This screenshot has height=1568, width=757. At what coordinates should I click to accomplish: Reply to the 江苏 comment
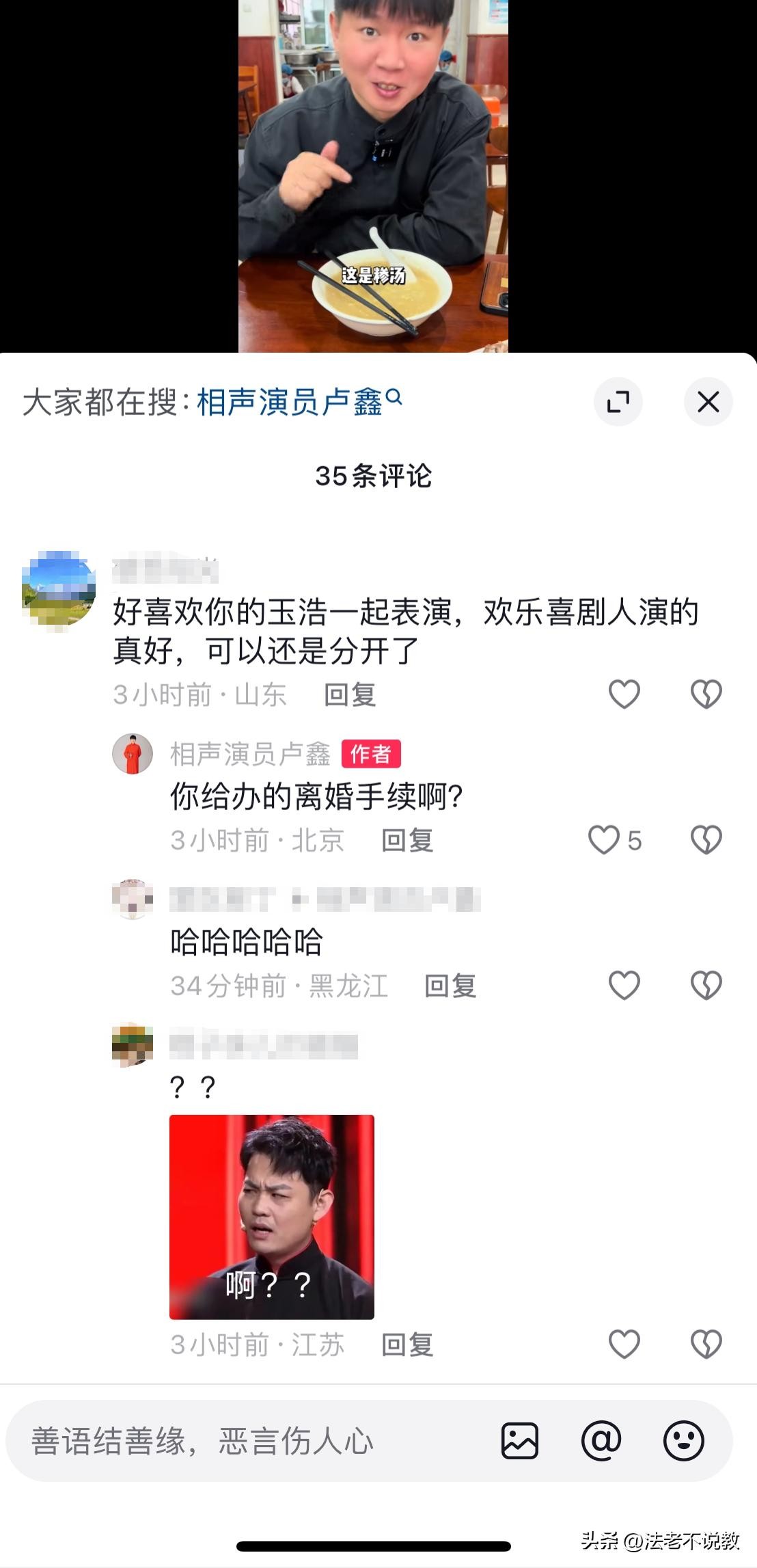coord(407,1345)
